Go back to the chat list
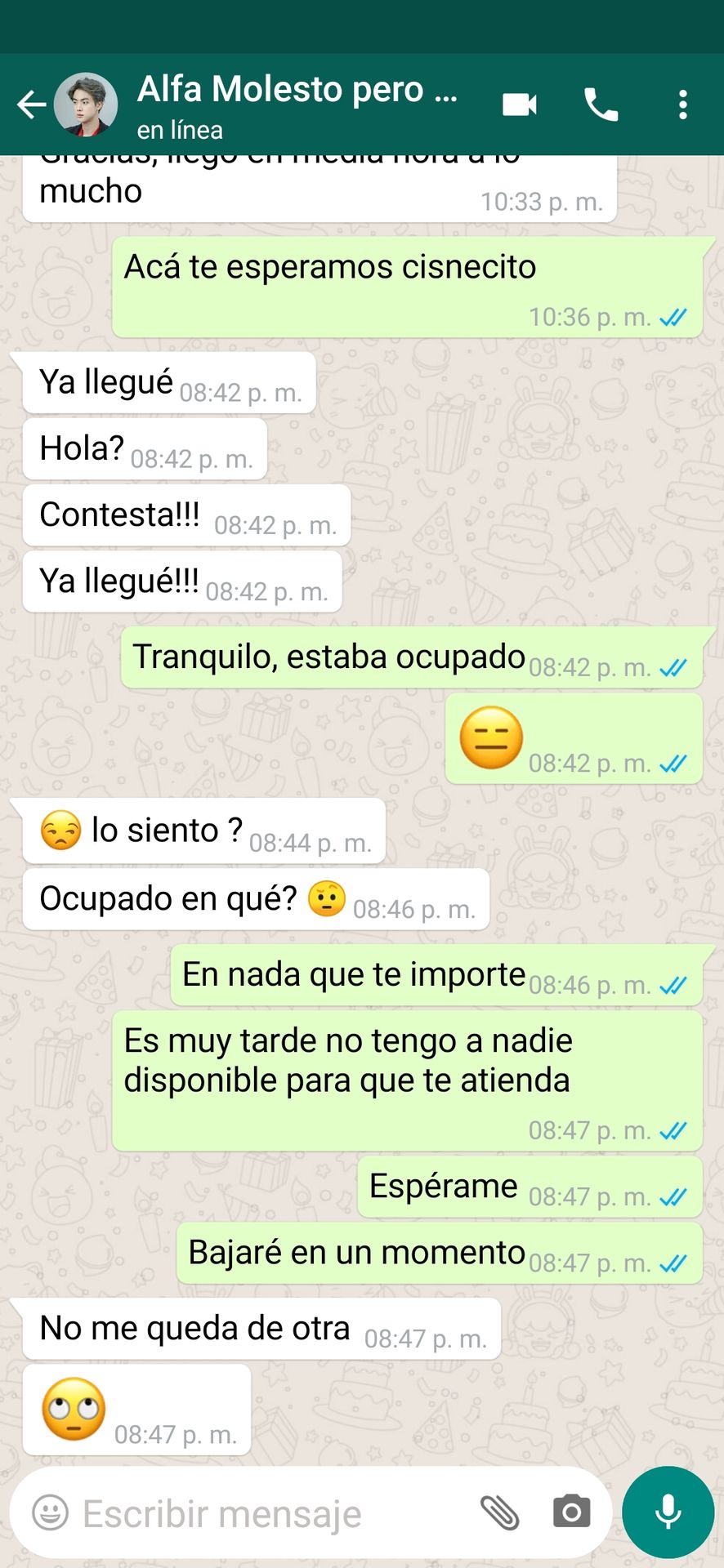This screenshot has width=724, height=1568. (x=31, y=105)
